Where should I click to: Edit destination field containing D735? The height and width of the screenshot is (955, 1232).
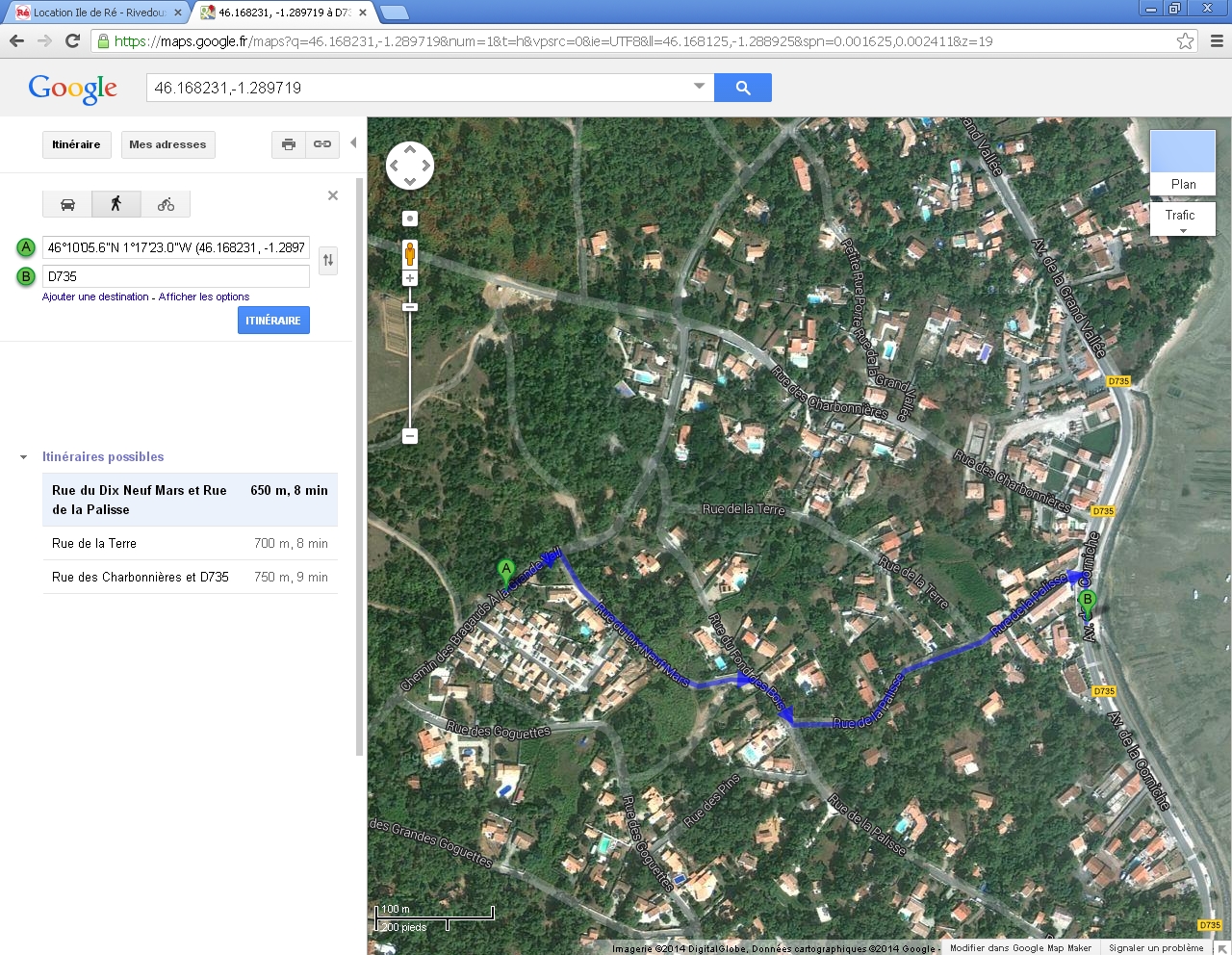tap(176, 276)
